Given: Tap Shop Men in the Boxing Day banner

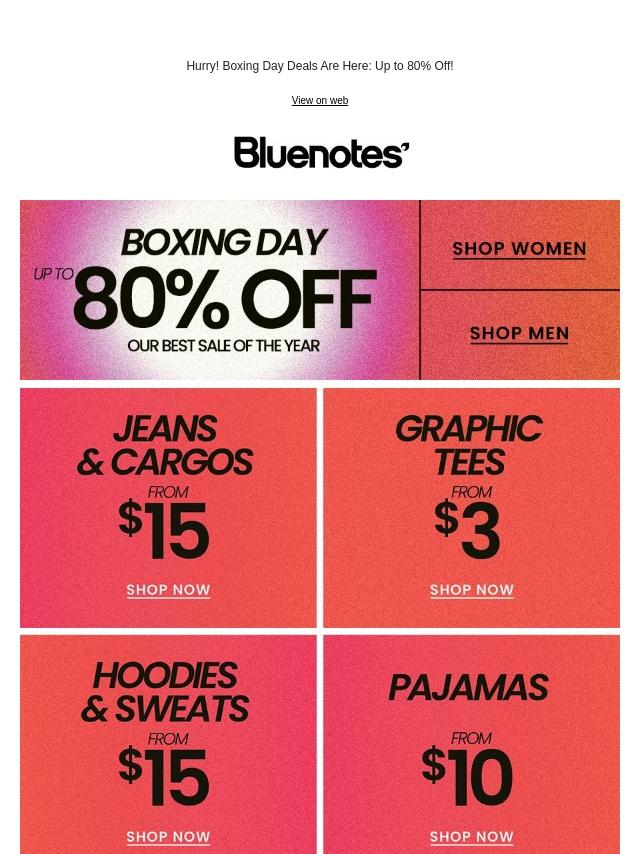Looking at the screenshot, I should [x=519, y=334].
